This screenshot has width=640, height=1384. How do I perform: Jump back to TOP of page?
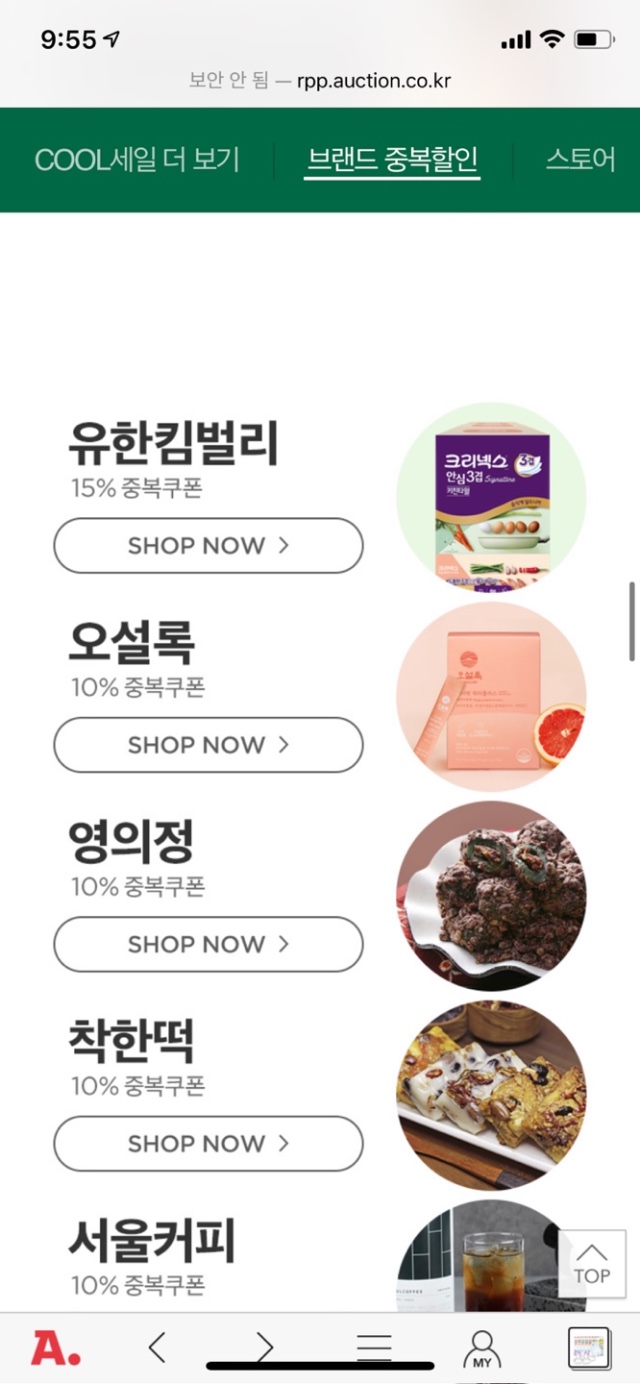(591, 1265)
